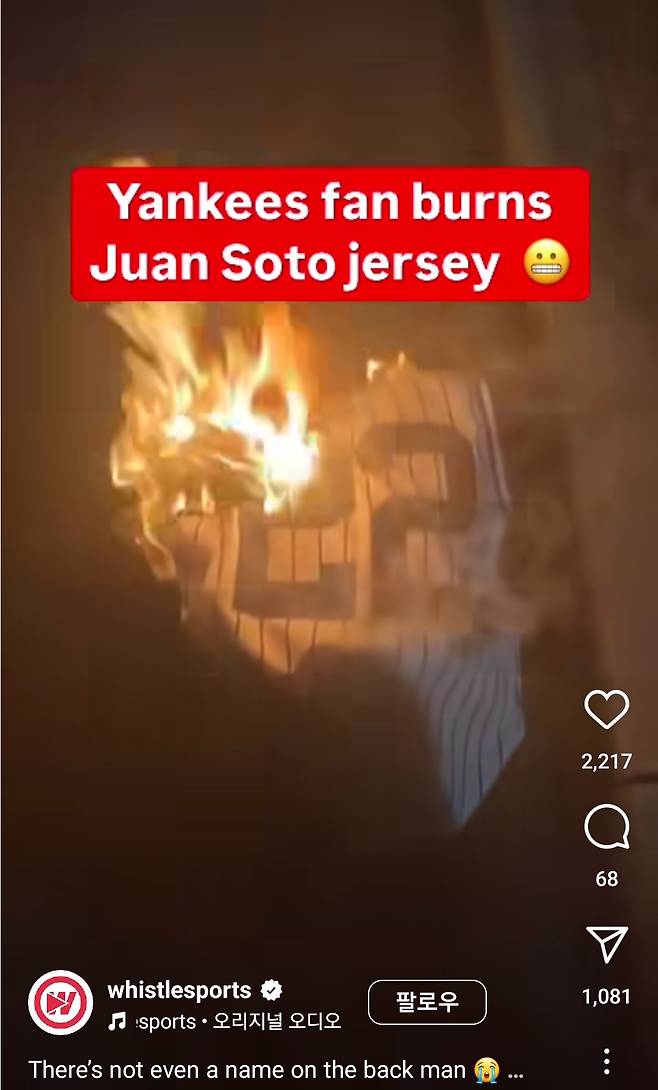Like this whistlesports reel

[606, 710]
